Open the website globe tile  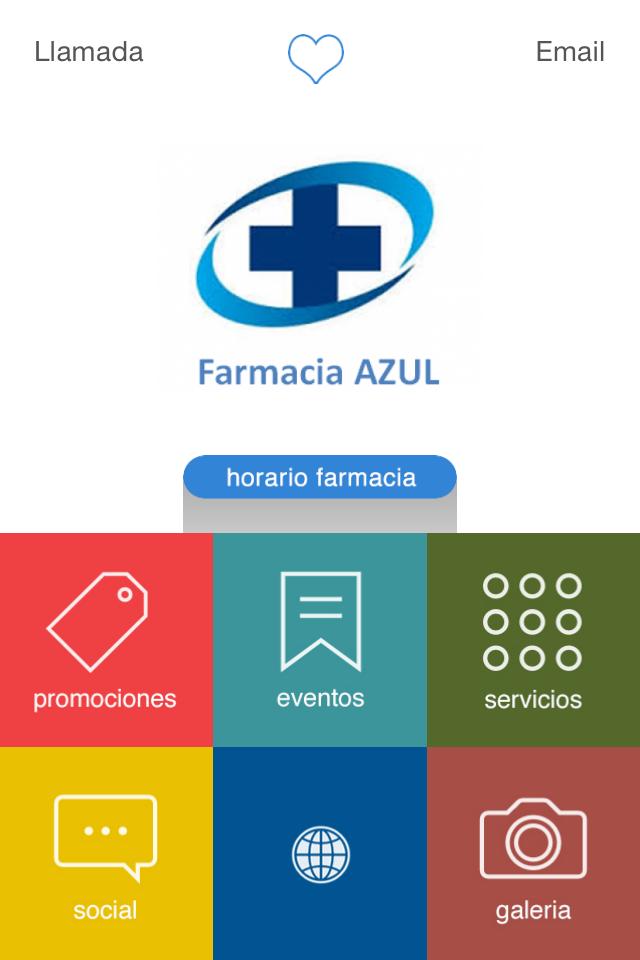pos(320,855)
